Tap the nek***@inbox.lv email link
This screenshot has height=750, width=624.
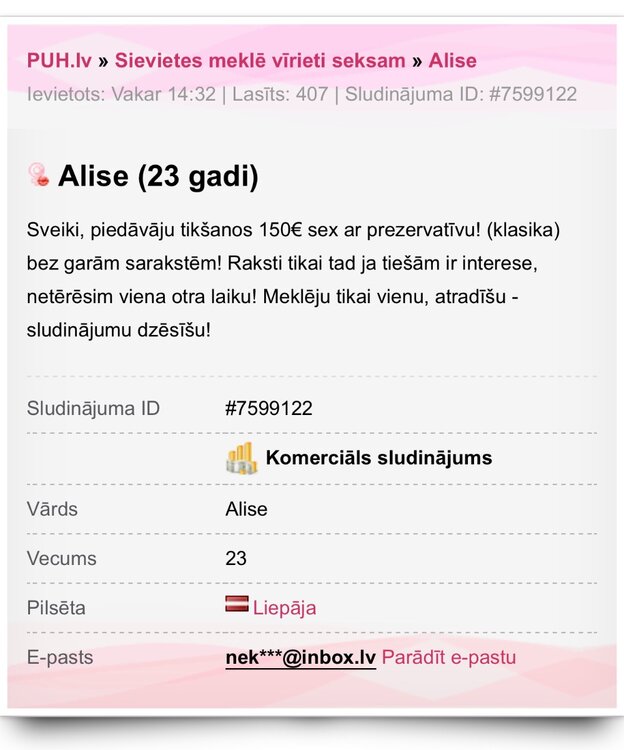point(301,658)
